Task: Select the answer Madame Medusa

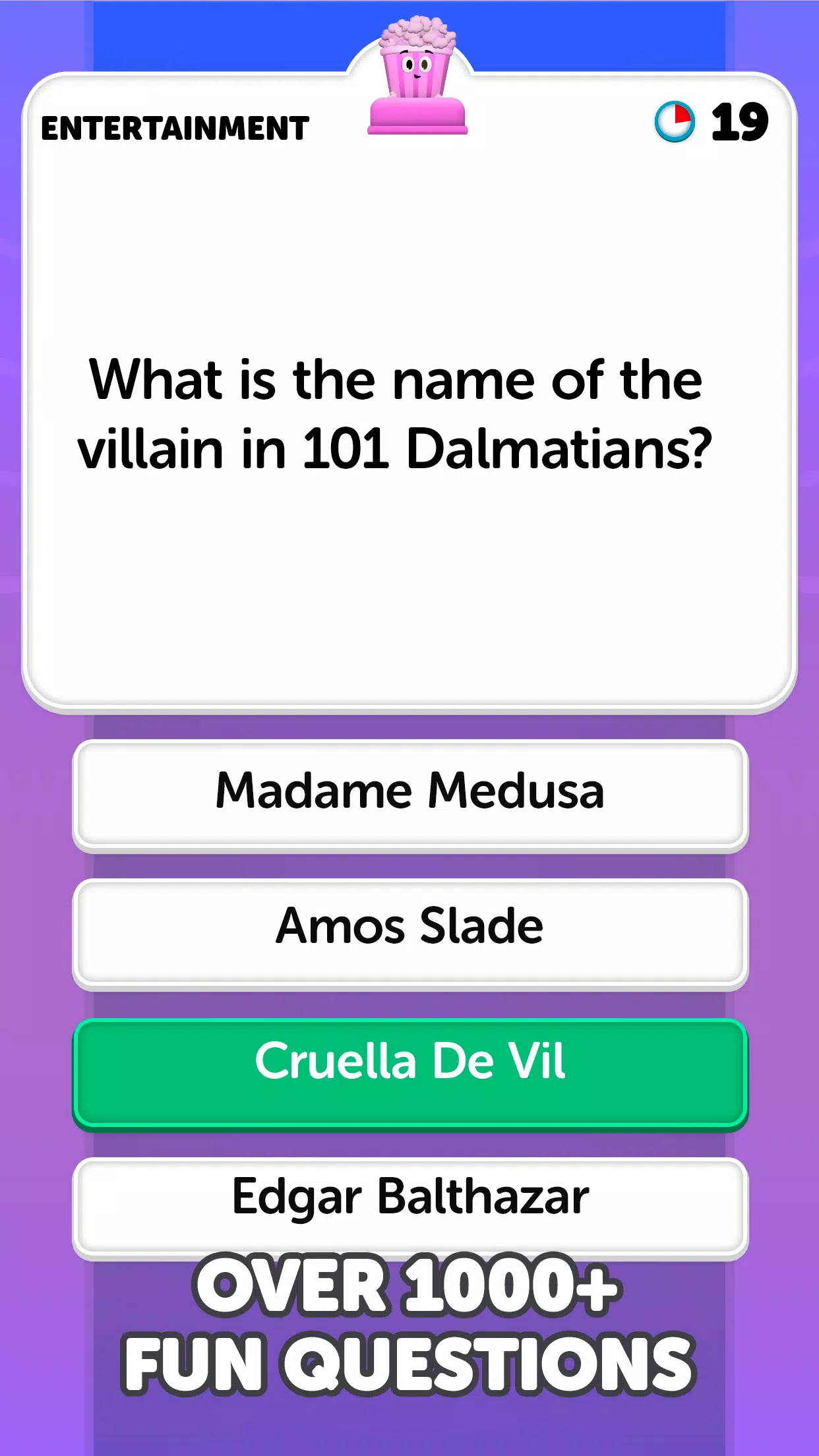Action: (x=409, y=793)
